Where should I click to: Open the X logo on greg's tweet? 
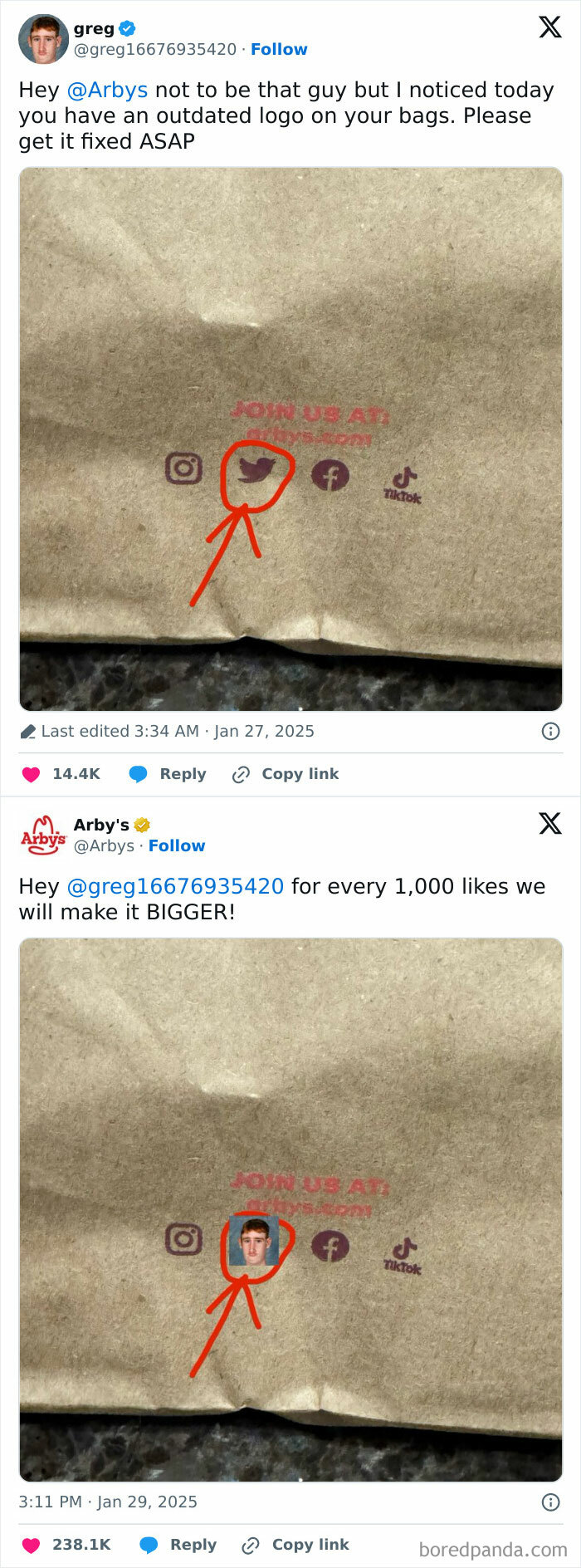coord(549,27)
